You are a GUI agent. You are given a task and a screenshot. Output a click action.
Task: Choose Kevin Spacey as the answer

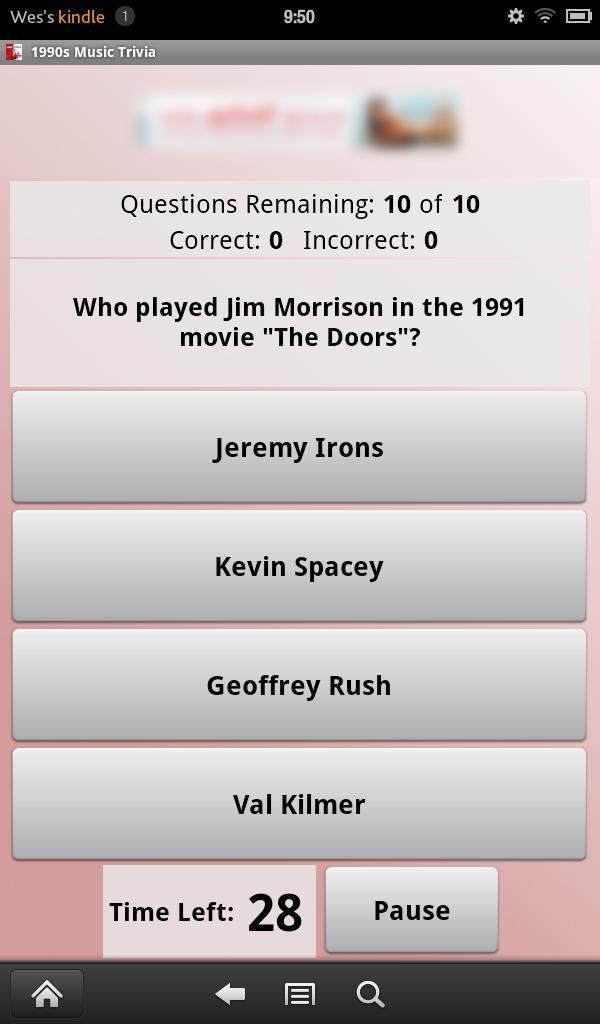(x=298, y=566)
